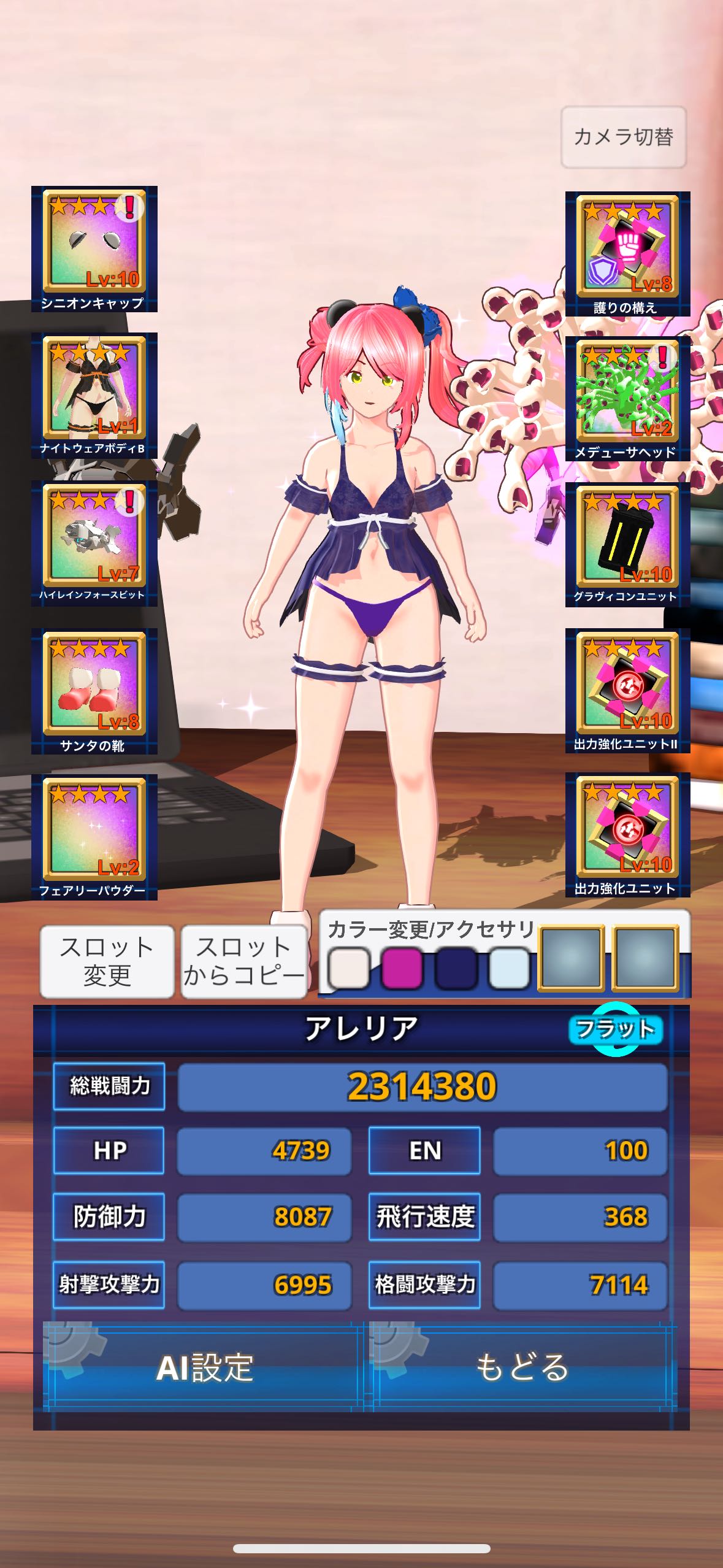Image resolution: width=723 pixels, height=1568 pixels.
Task: Pick the magenta color swatch
Action: tap(402, 969)
